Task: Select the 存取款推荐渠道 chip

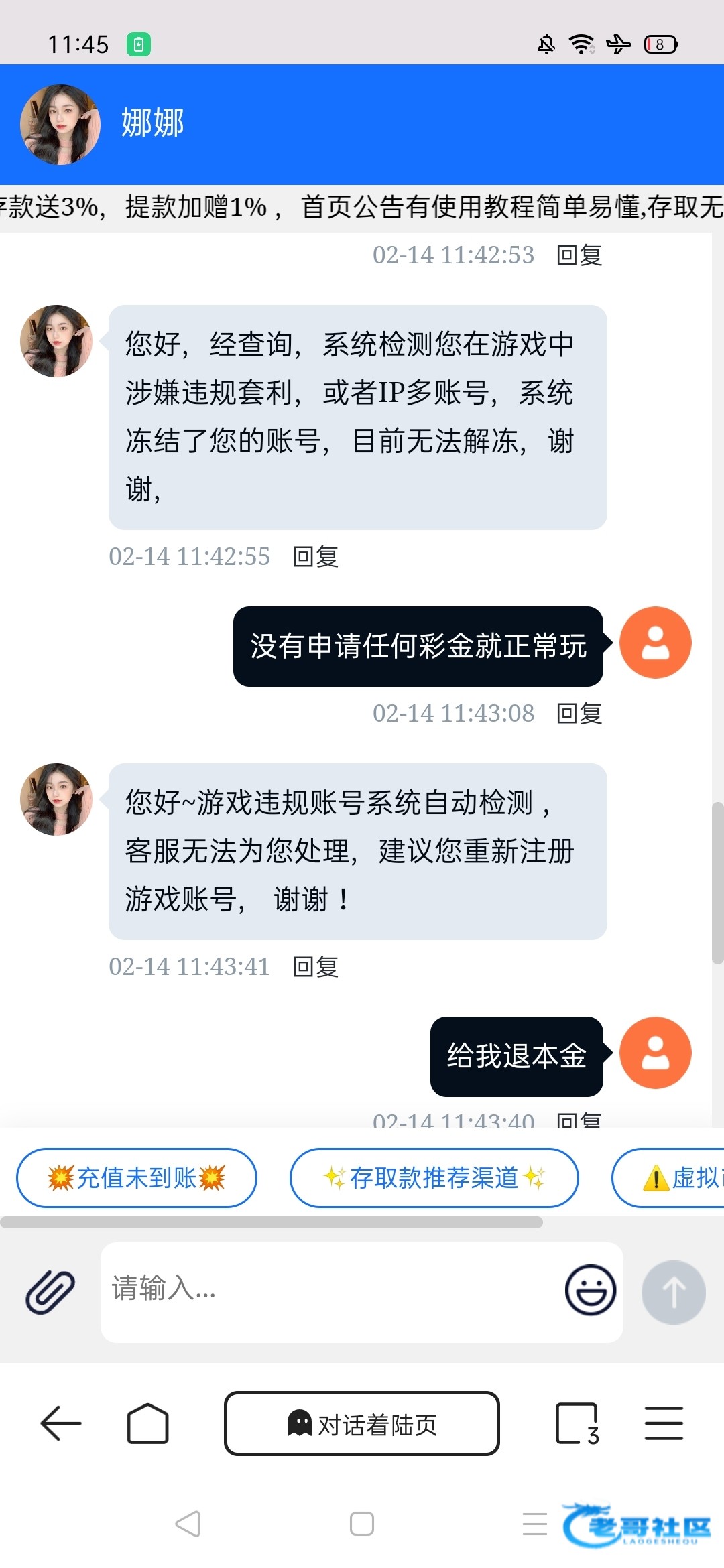Action: [x=434, y=1177]
